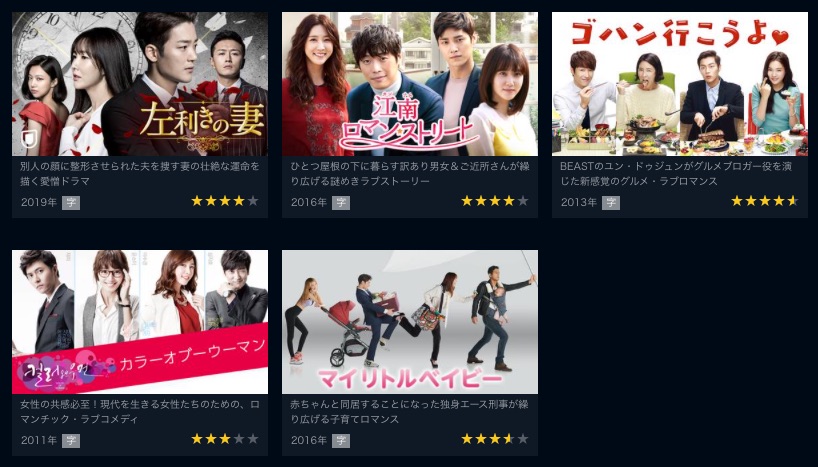
Task: View カラーオブウーマン drama details
Action: (139, 322)
